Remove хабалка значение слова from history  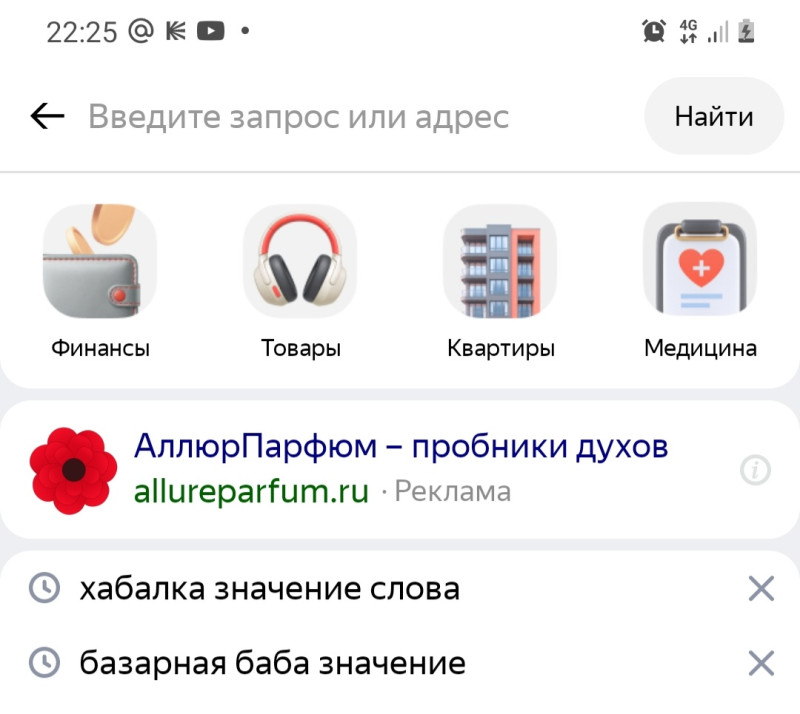click(x=761, y=589)
